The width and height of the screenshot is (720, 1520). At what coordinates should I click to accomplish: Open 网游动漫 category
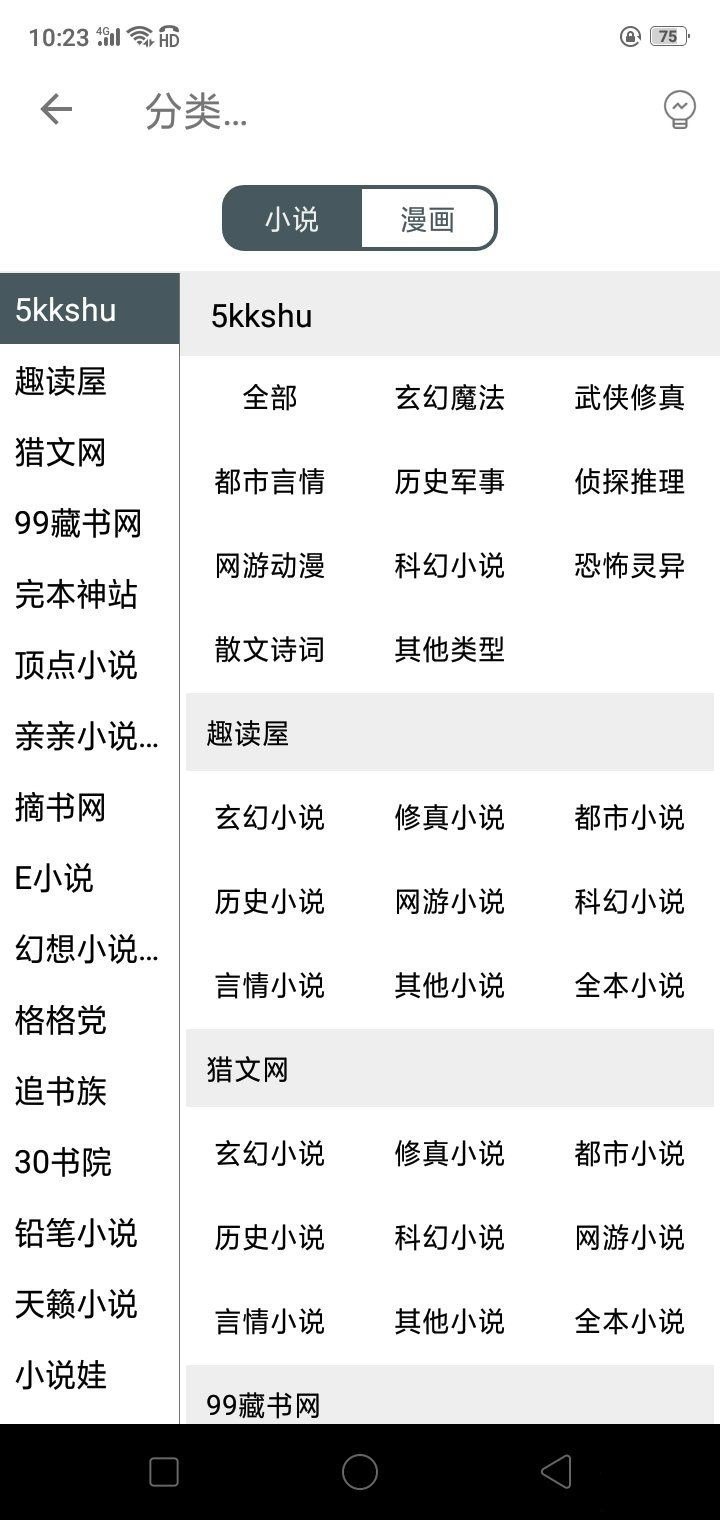click(270, 566)
